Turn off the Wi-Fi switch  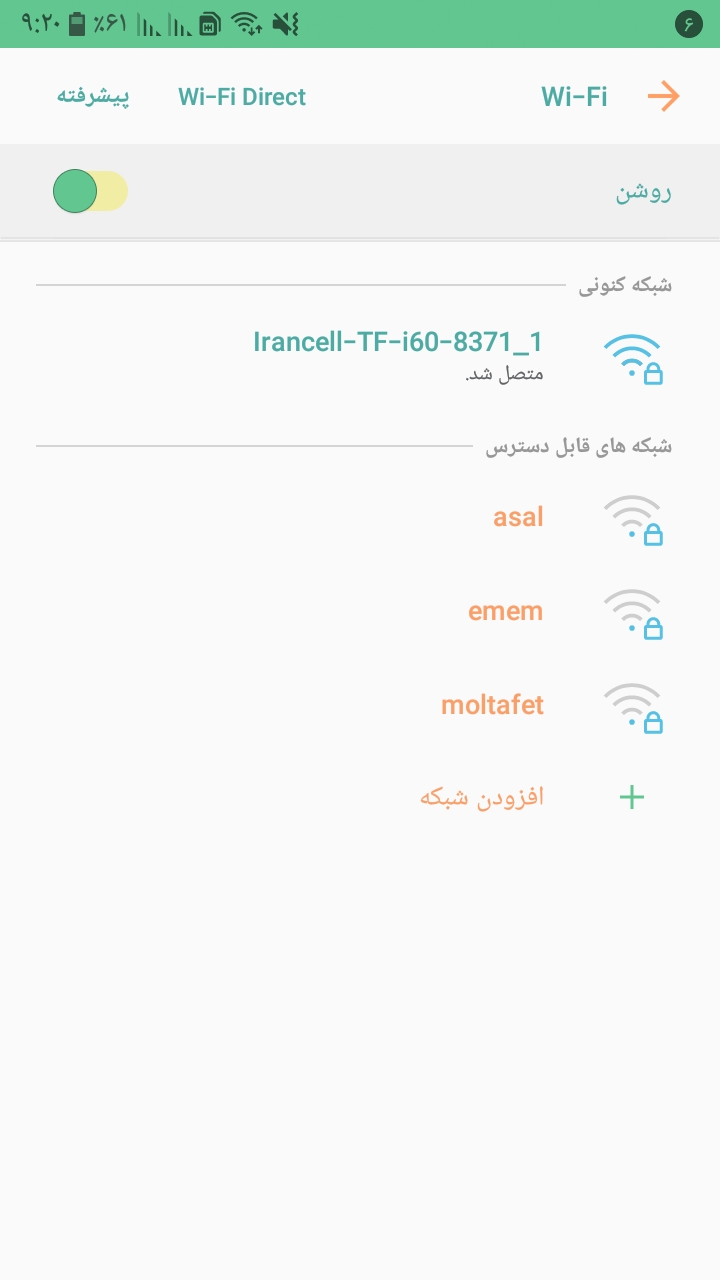click(90, 191)
